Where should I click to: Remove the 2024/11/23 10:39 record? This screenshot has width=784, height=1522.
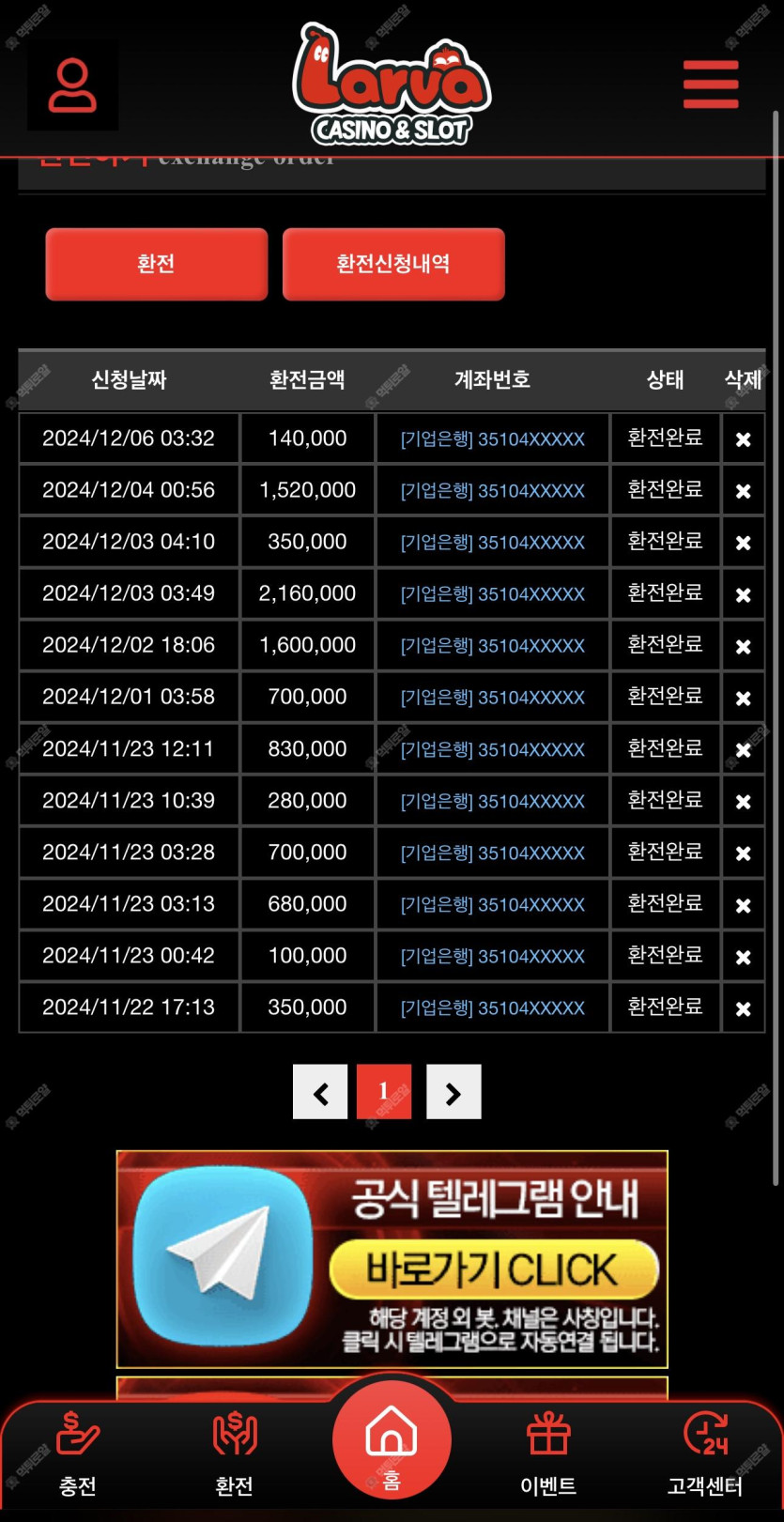(743, 801)
